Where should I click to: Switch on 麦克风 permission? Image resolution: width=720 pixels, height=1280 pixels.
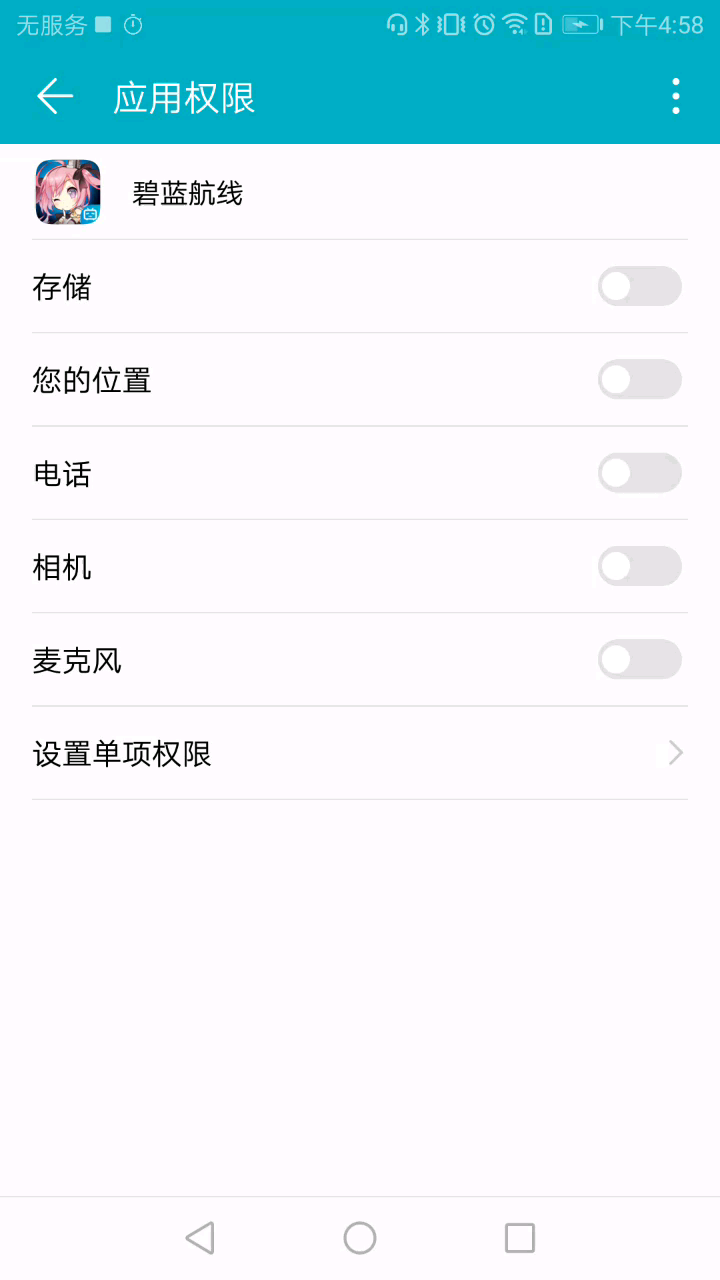[639, 660]
